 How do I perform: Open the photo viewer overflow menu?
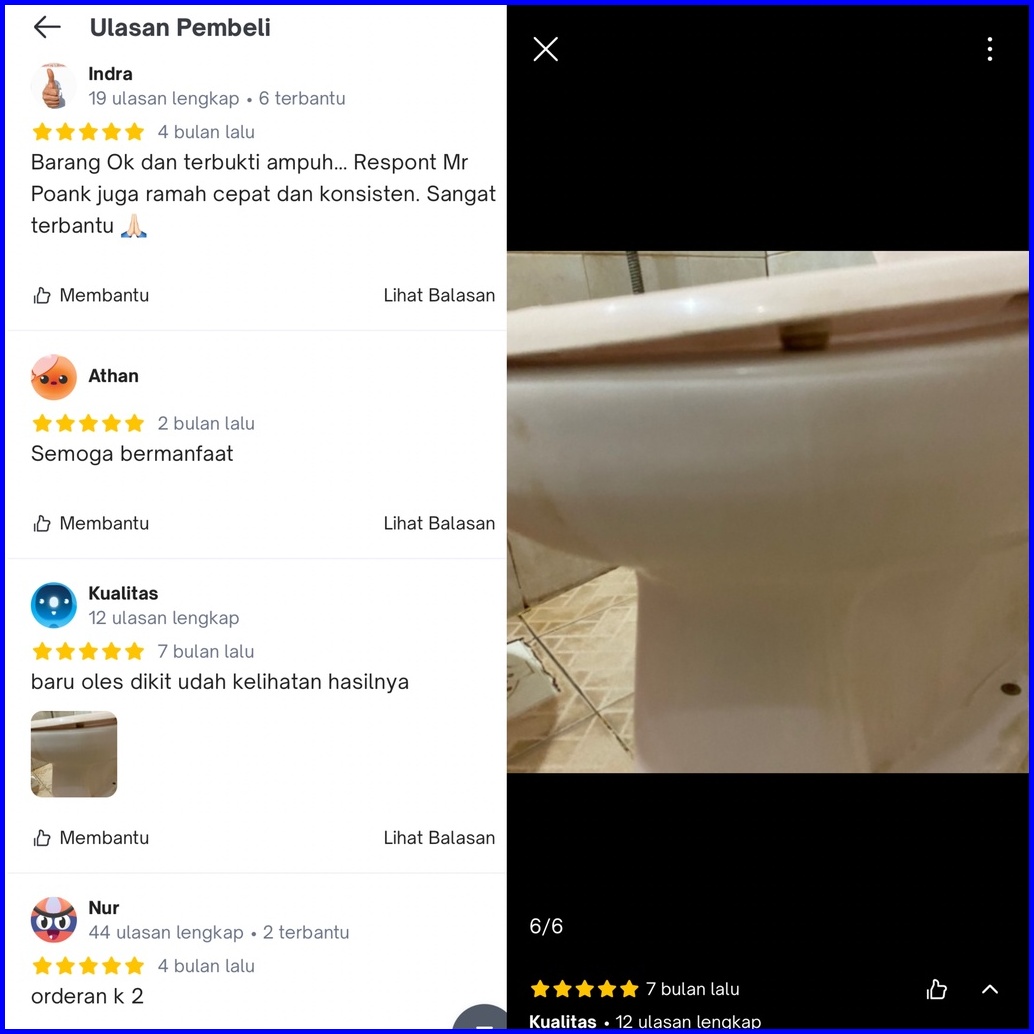[x=989, y=49]
